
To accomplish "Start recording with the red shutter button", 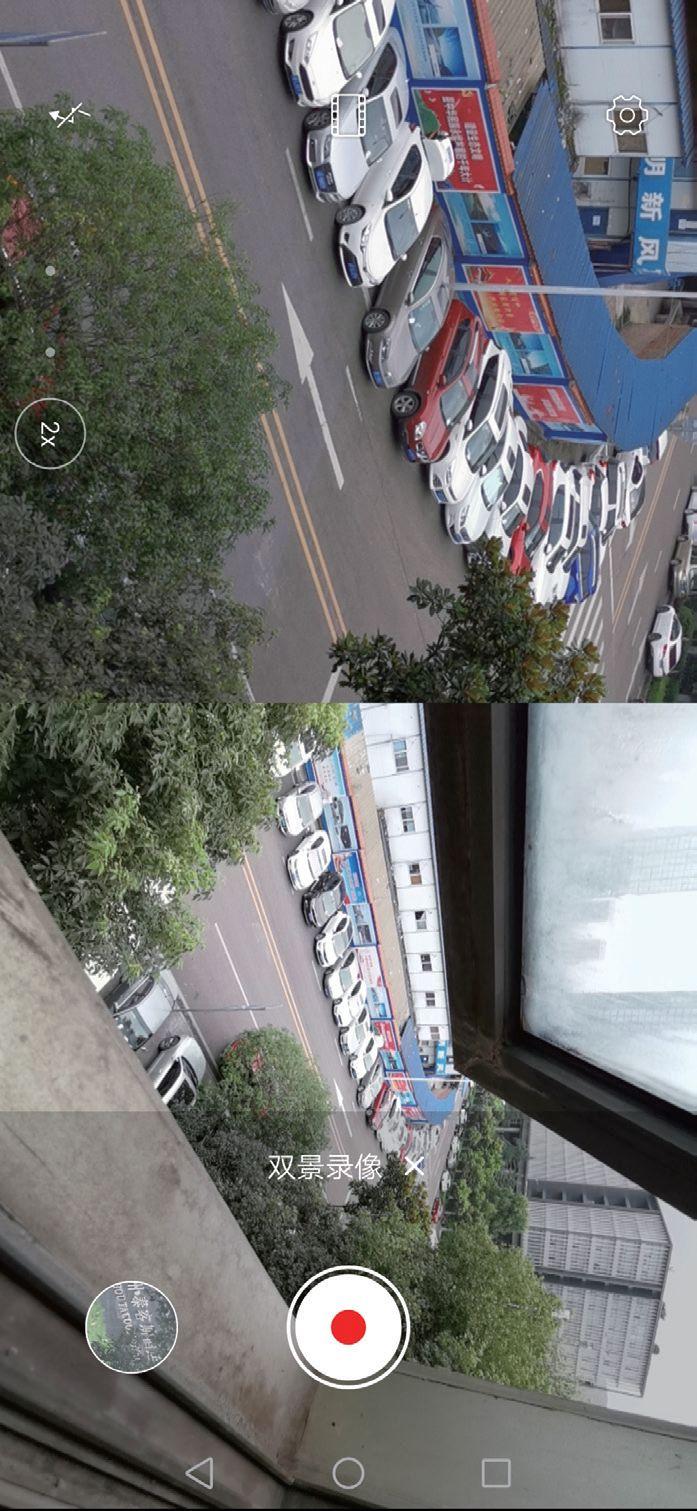I will click(x=348, y=1327).
